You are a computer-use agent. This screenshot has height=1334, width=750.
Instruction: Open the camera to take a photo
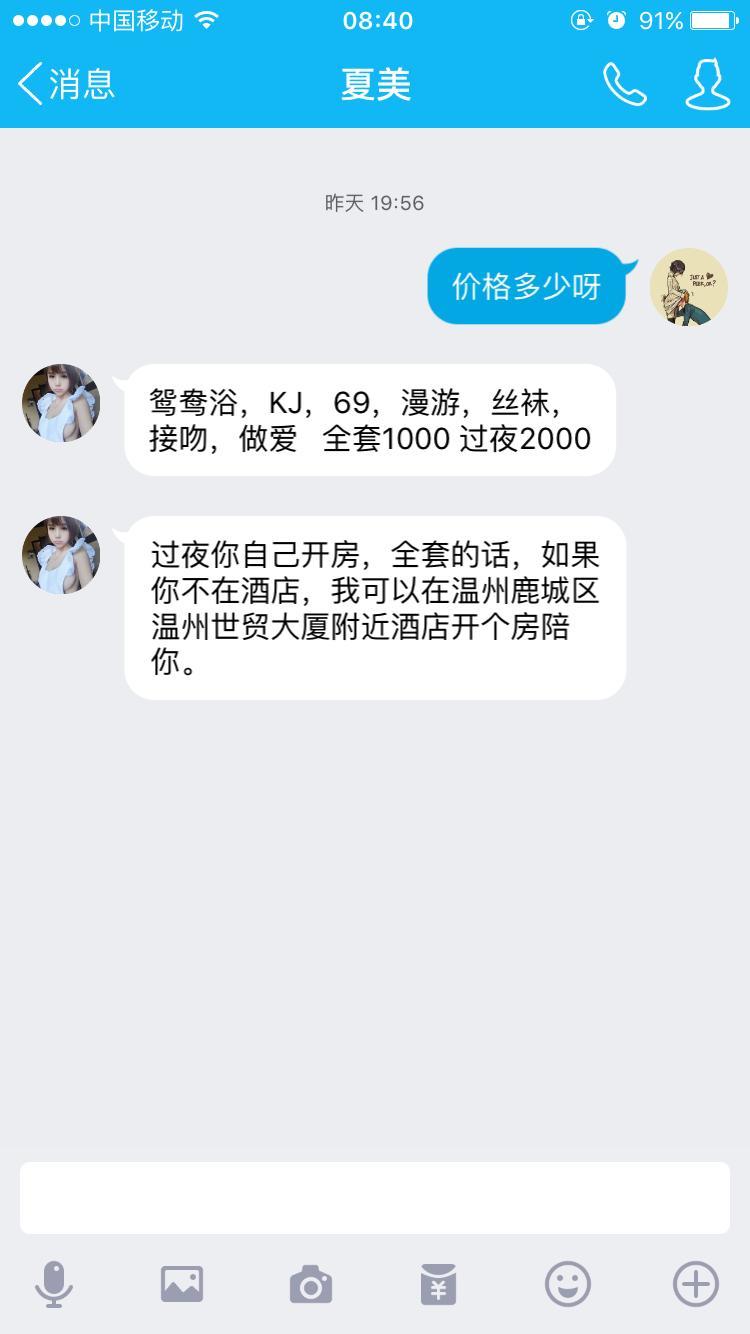point(311,1284)
